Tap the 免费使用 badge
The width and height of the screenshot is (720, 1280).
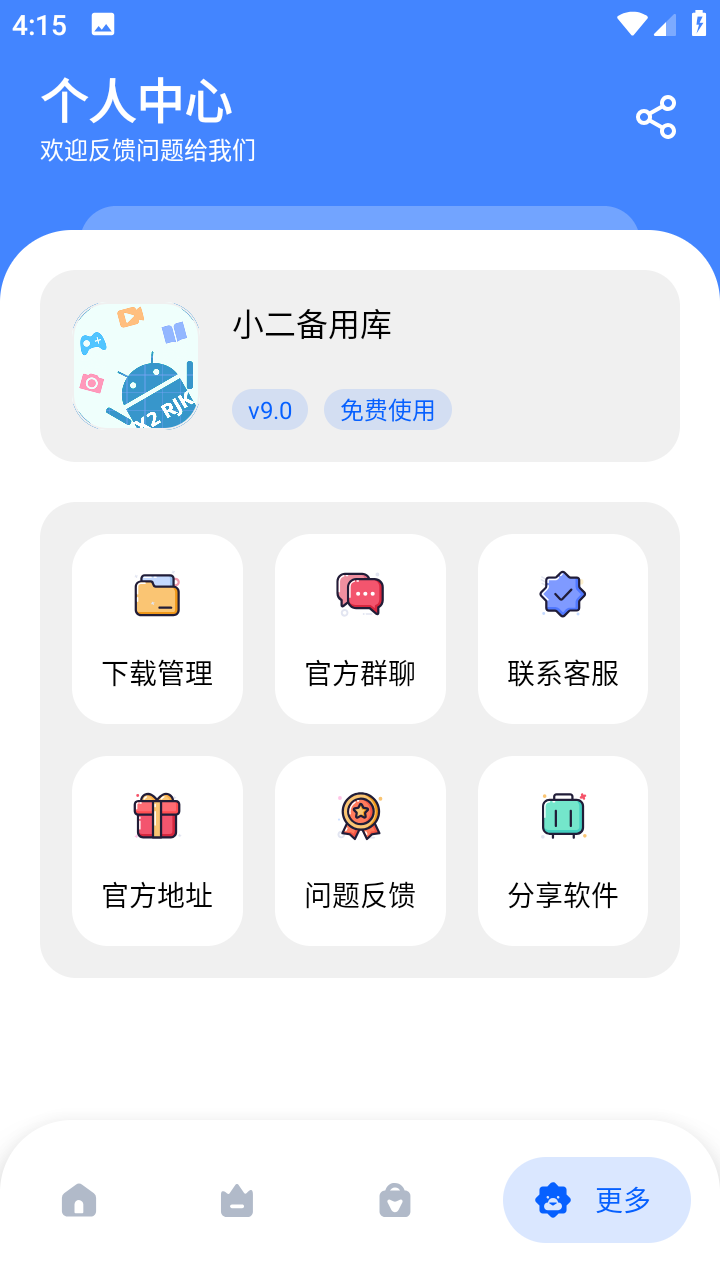(x=388, y=410)
